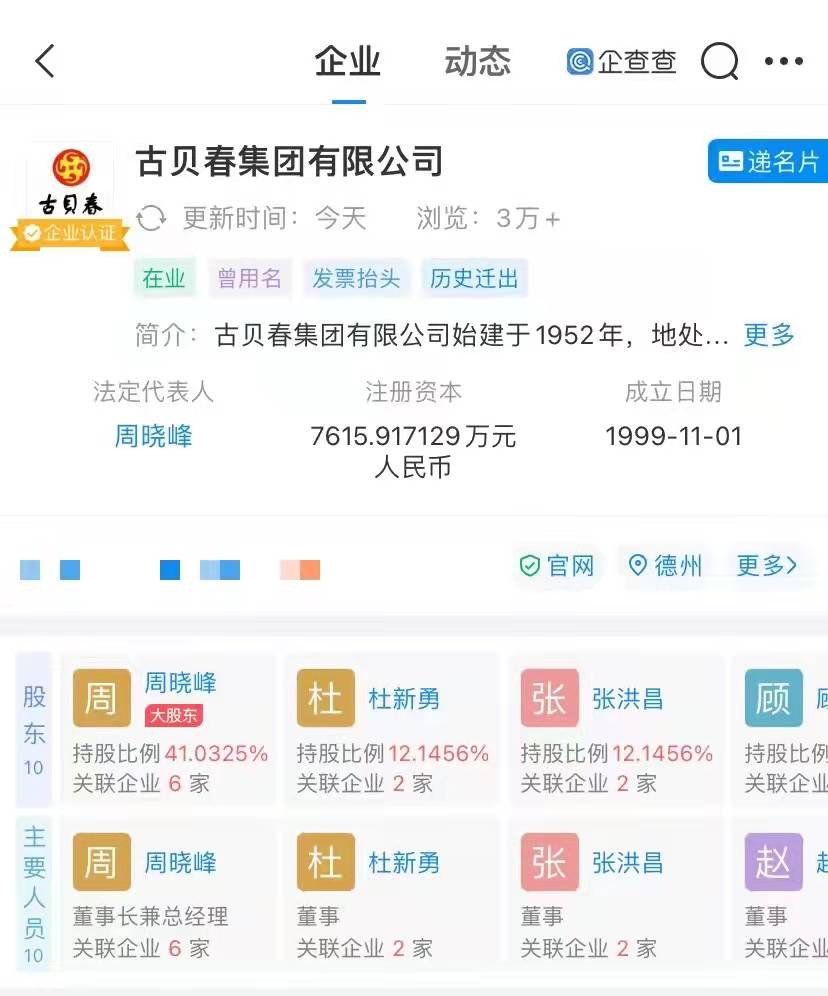The image size is (828, 996).
Task: Switch to the 动态 tab
Action: click(477, 62)
